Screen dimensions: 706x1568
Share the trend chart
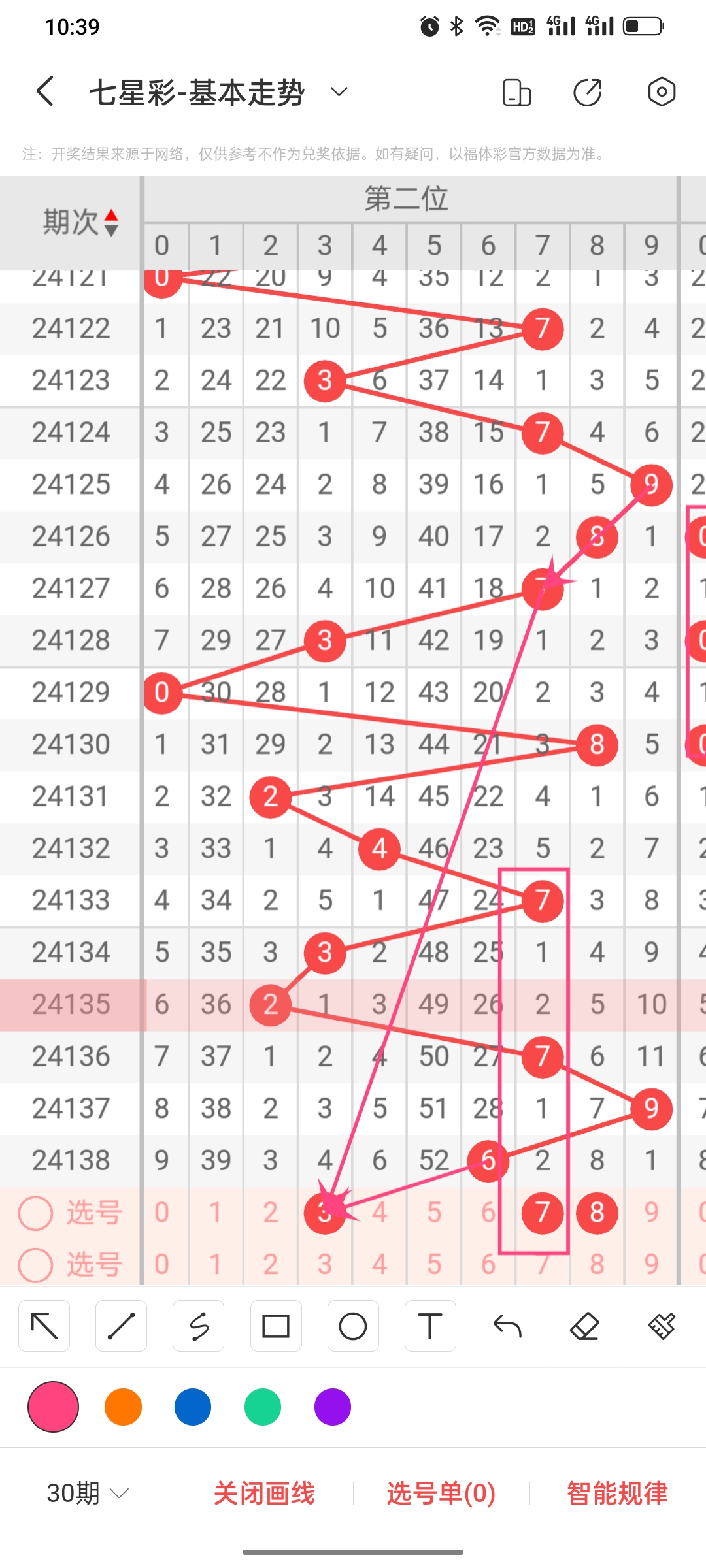pos(588,92)
